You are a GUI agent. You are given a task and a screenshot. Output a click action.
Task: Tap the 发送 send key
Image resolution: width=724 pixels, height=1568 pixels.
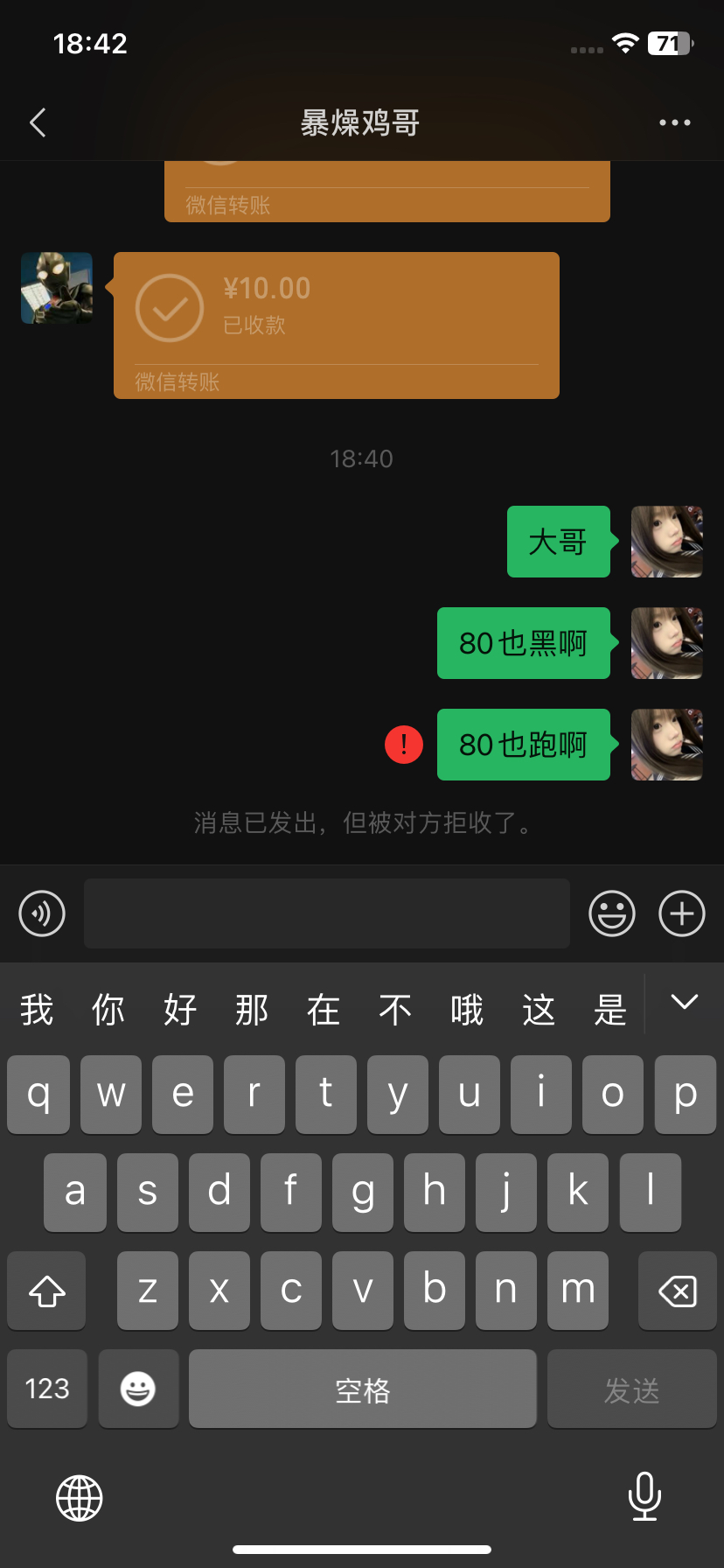(x=631, y=1389)
